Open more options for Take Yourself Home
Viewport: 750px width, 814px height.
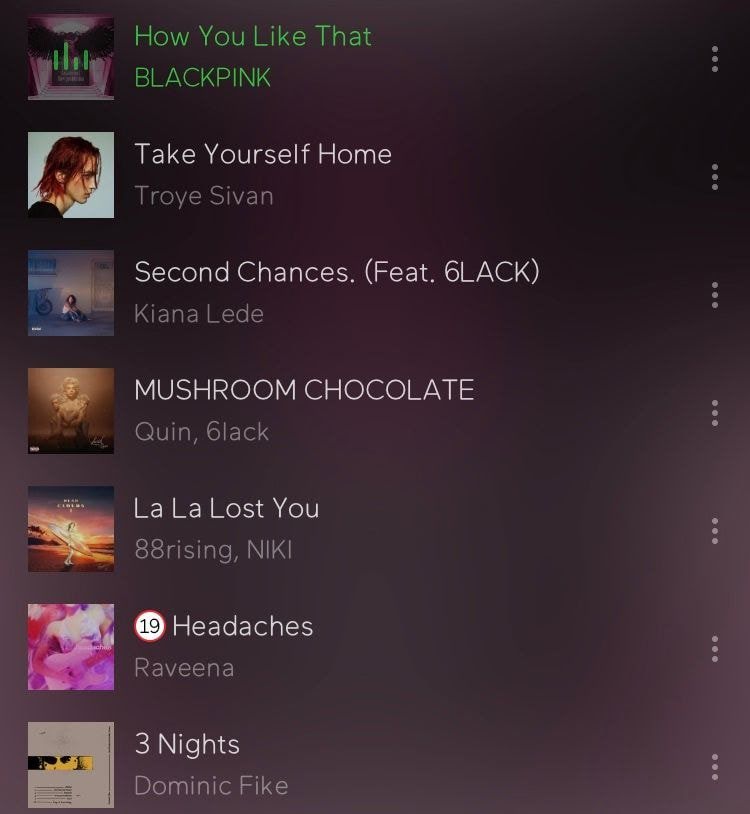[714, 177]
